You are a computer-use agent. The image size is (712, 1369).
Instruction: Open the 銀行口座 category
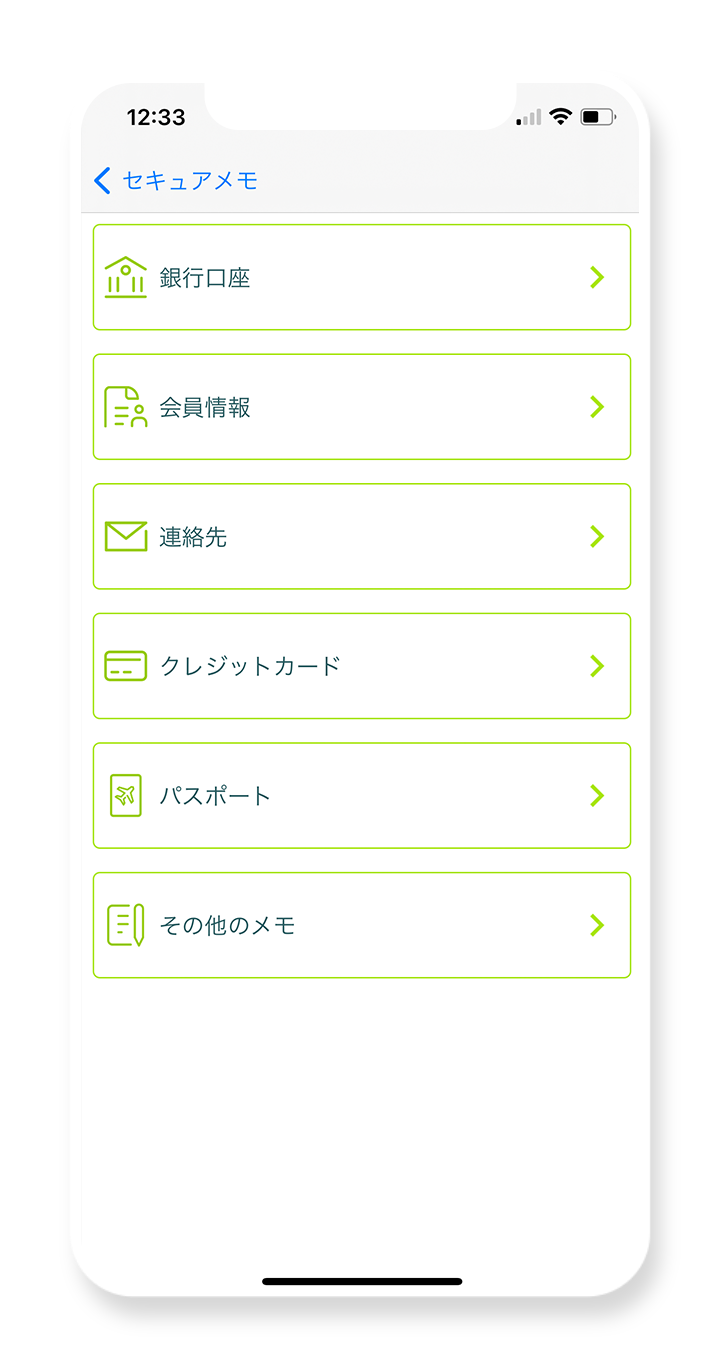point(362,277)
